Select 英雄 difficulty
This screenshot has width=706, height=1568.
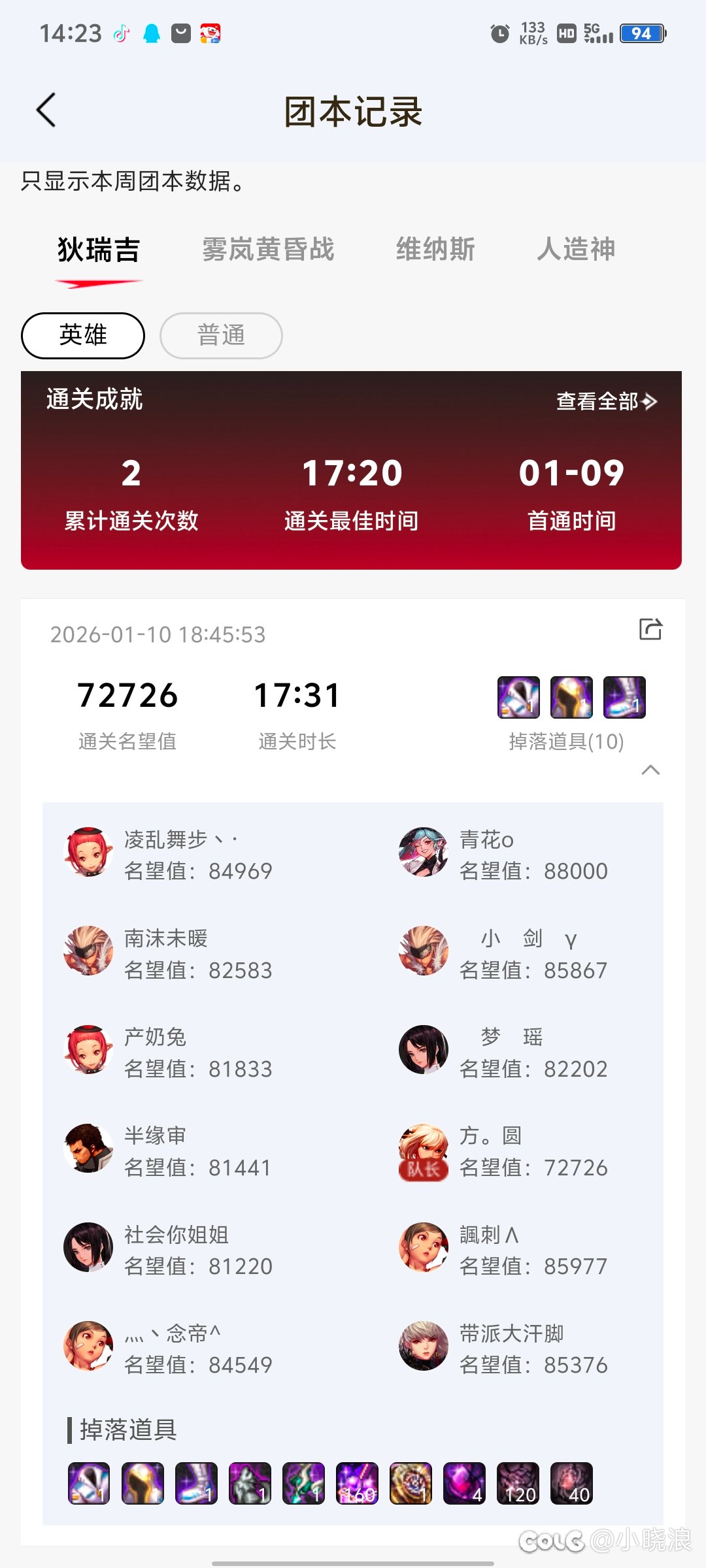[83, 335]
